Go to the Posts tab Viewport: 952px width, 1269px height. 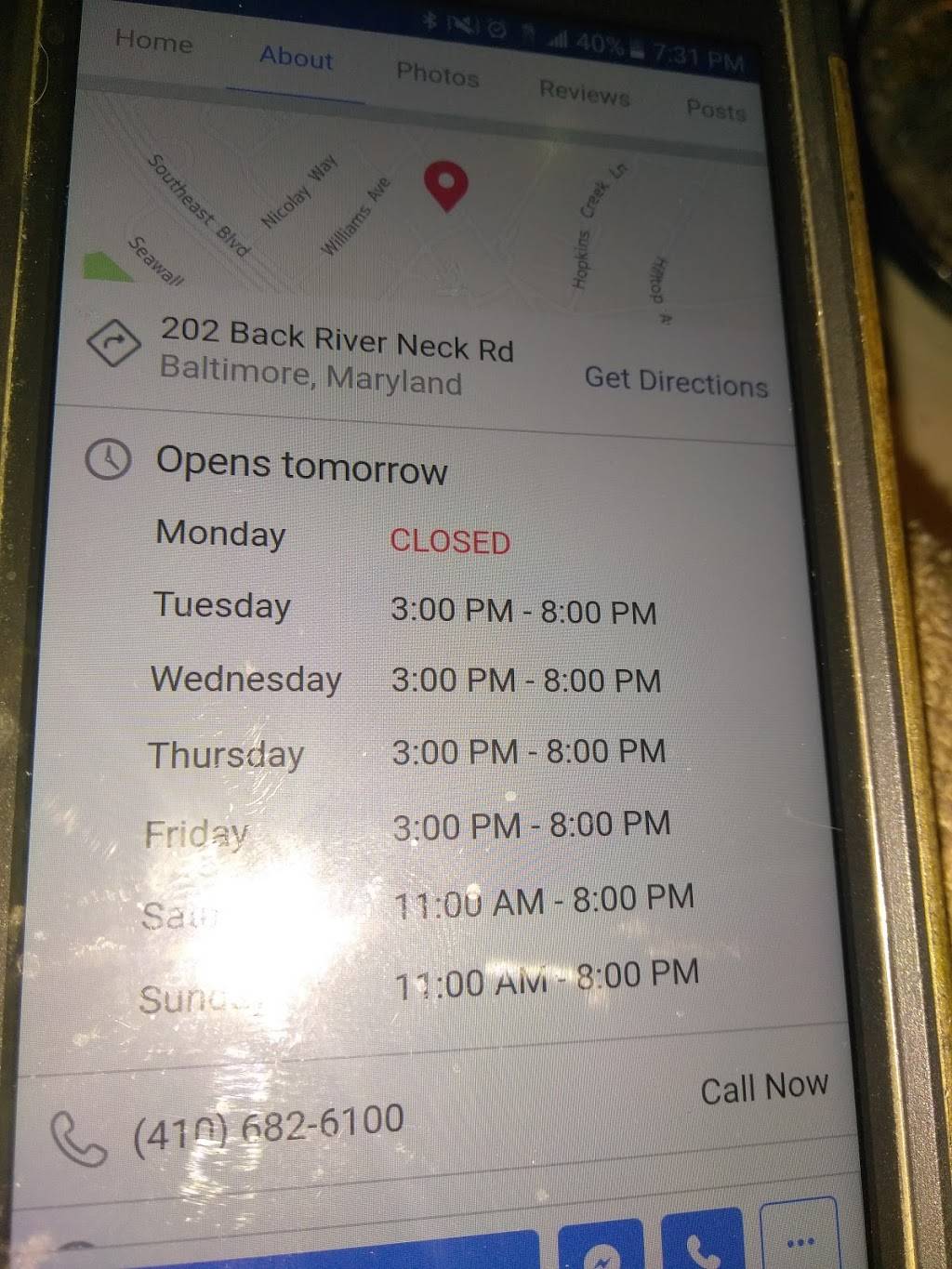pos(716,109)
